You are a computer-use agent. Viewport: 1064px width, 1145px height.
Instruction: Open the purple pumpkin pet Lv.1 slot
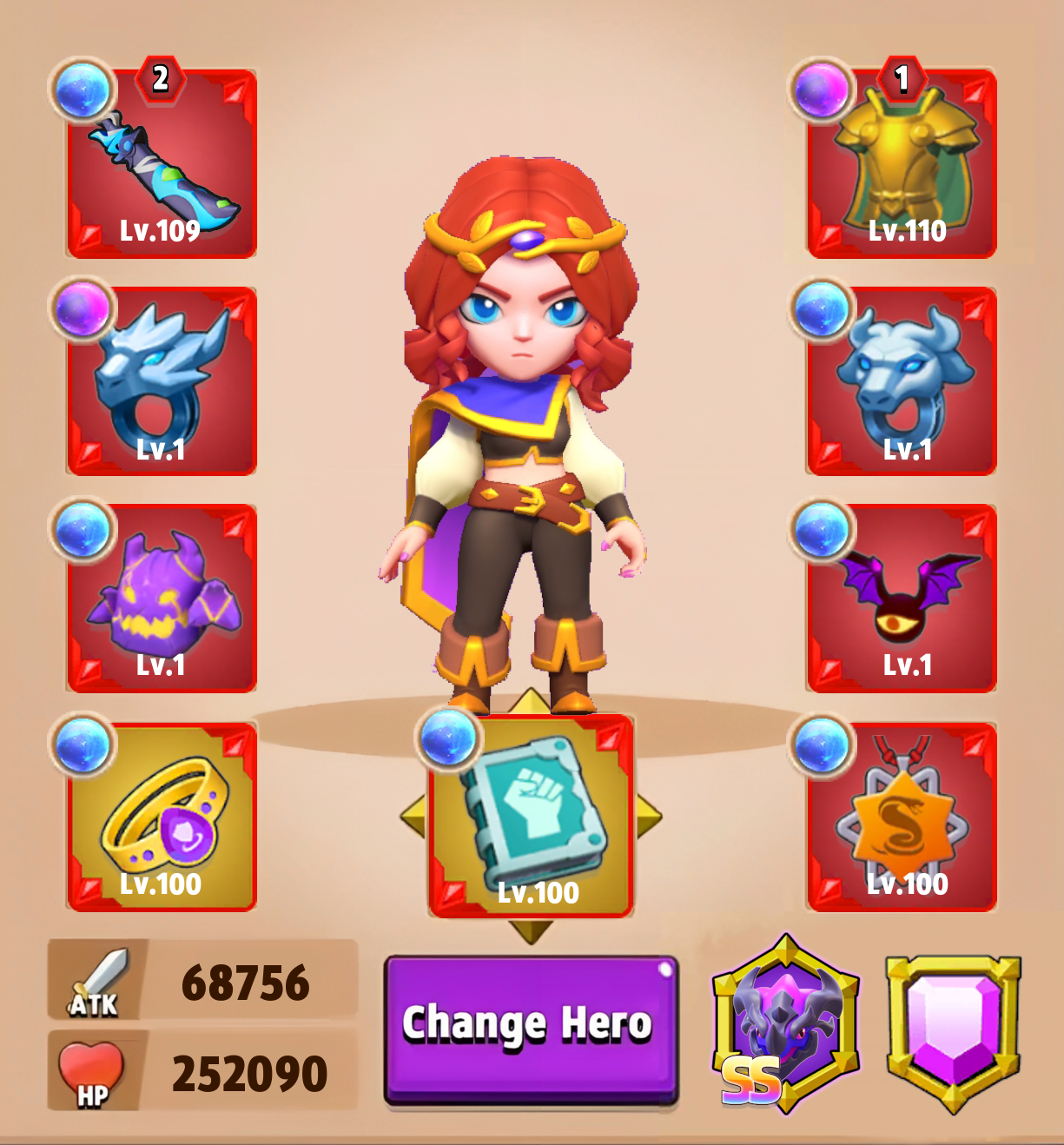(162, 599)
